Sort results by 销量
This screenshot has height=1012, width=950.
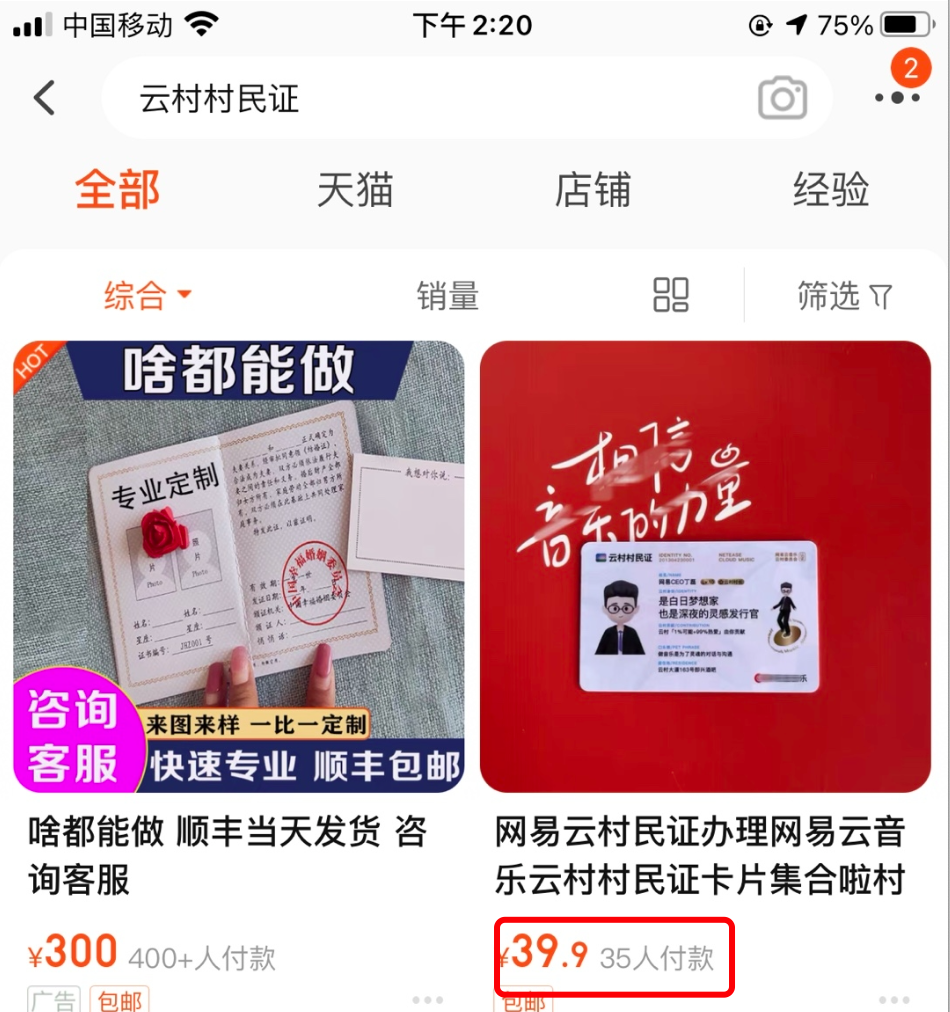coord(447,295)
